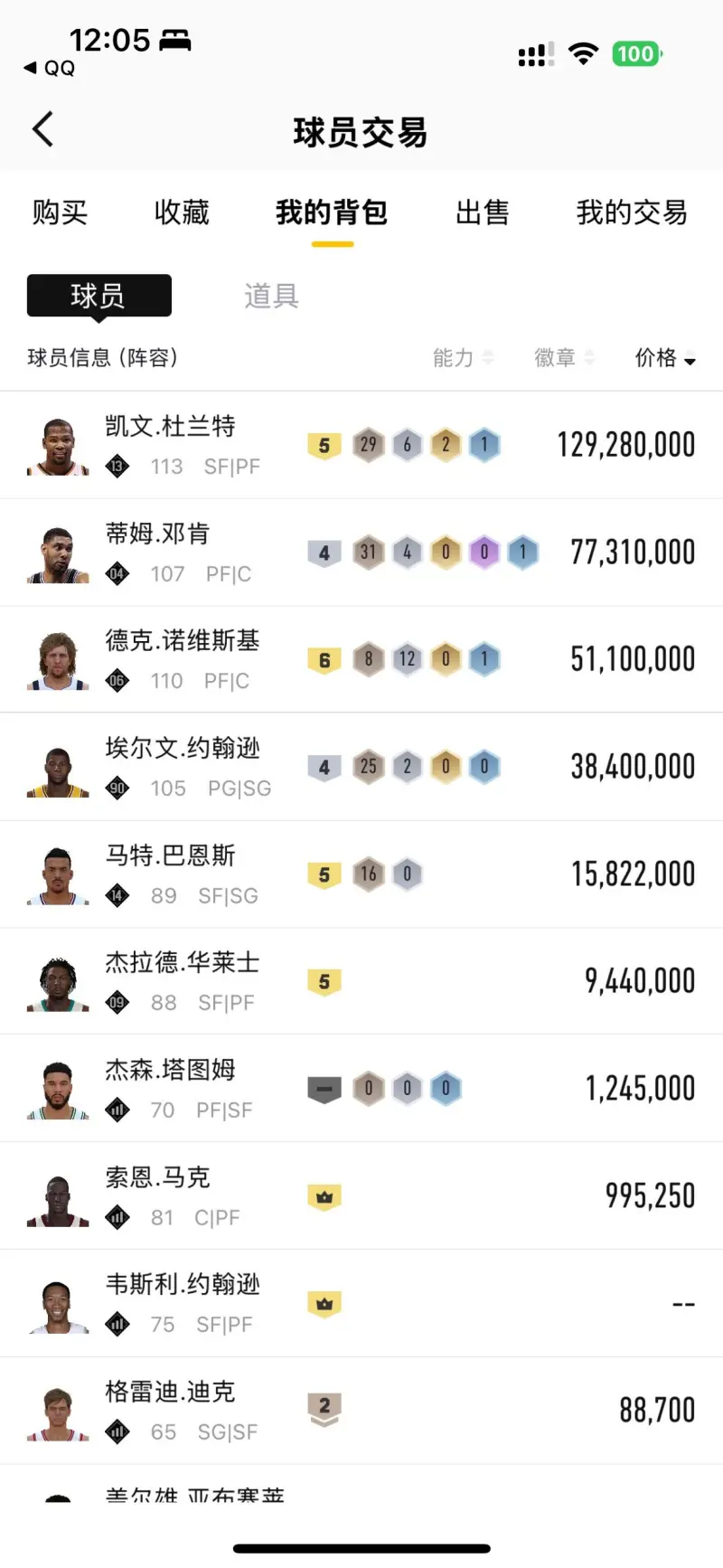723x1568 pixels.
Task: Tap the crown badge next to 韦斯利.约翰逊
Action: (x=323, y=1303)
